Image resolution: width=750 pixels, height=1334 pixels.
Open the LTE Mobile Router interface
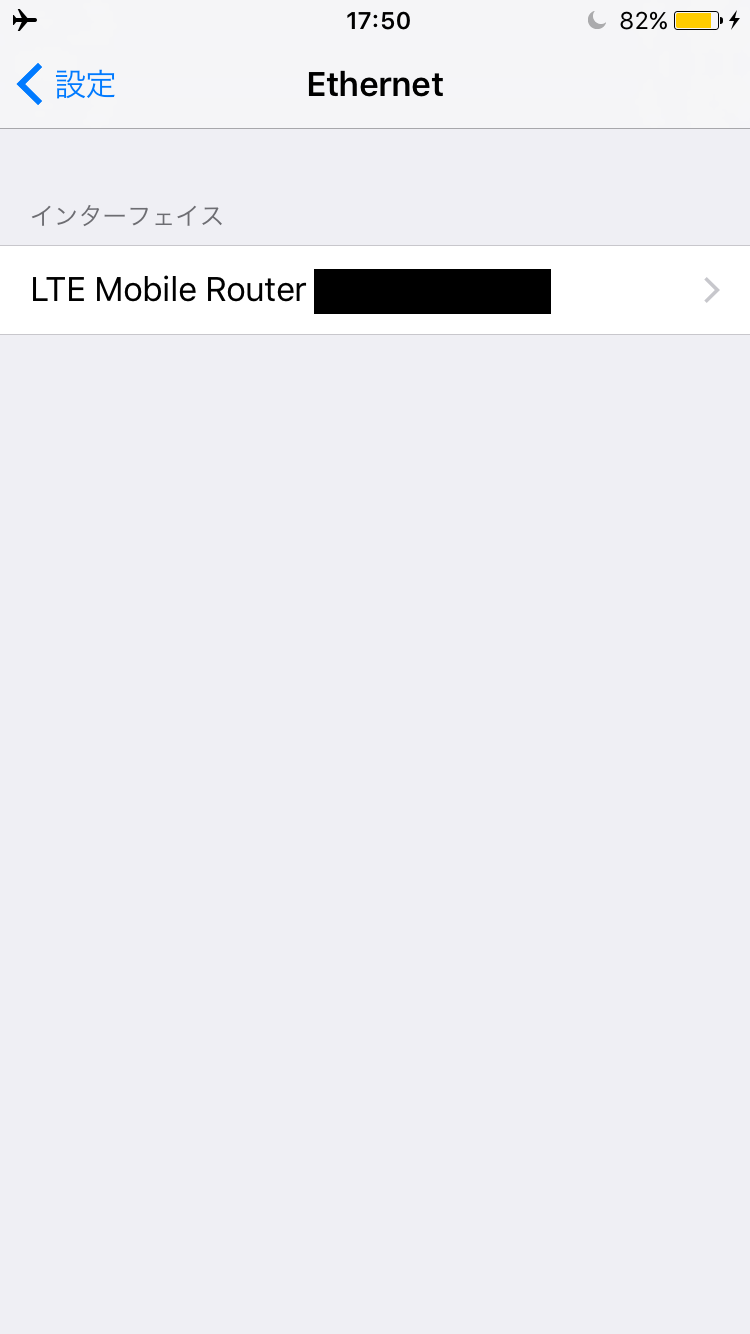[375, 290]
